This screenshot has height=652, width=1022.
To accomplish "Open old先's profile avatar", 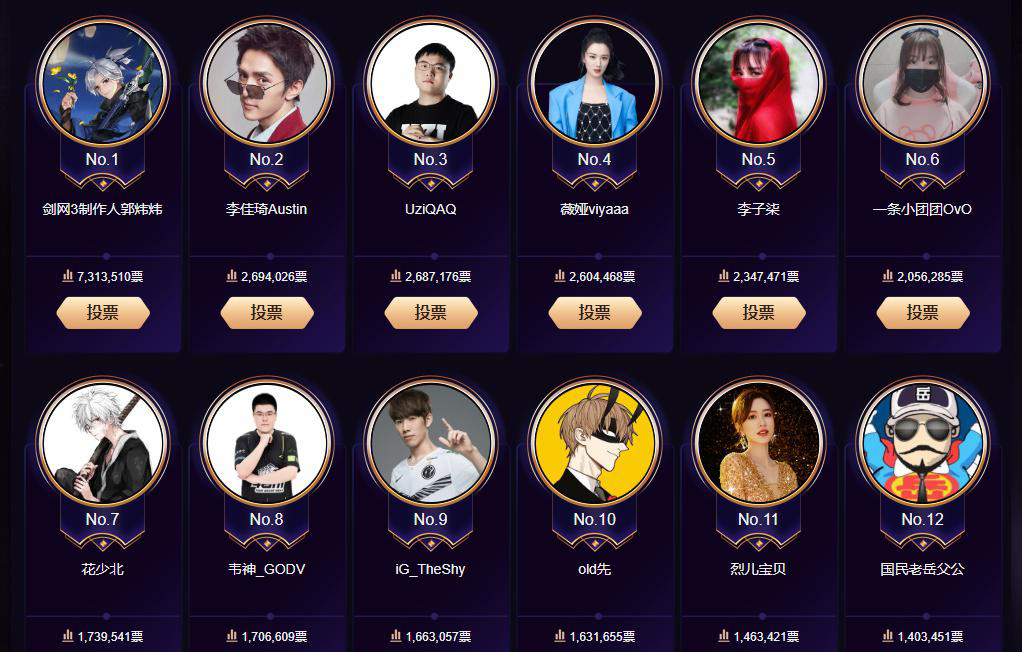I will (595, 441).
